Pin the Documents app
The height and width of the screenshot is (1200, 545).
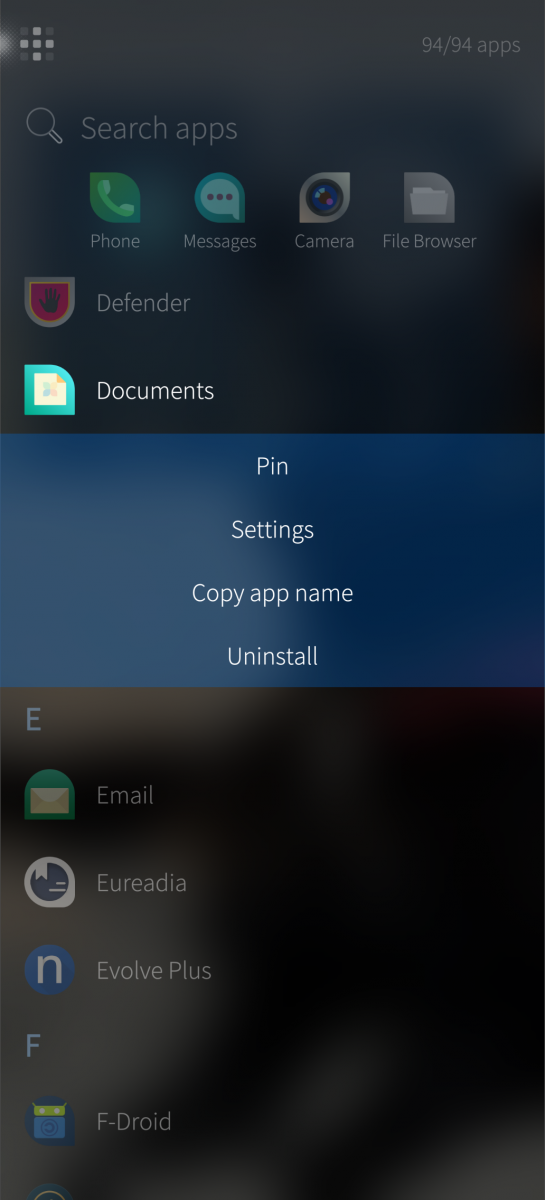coord(272,466)
